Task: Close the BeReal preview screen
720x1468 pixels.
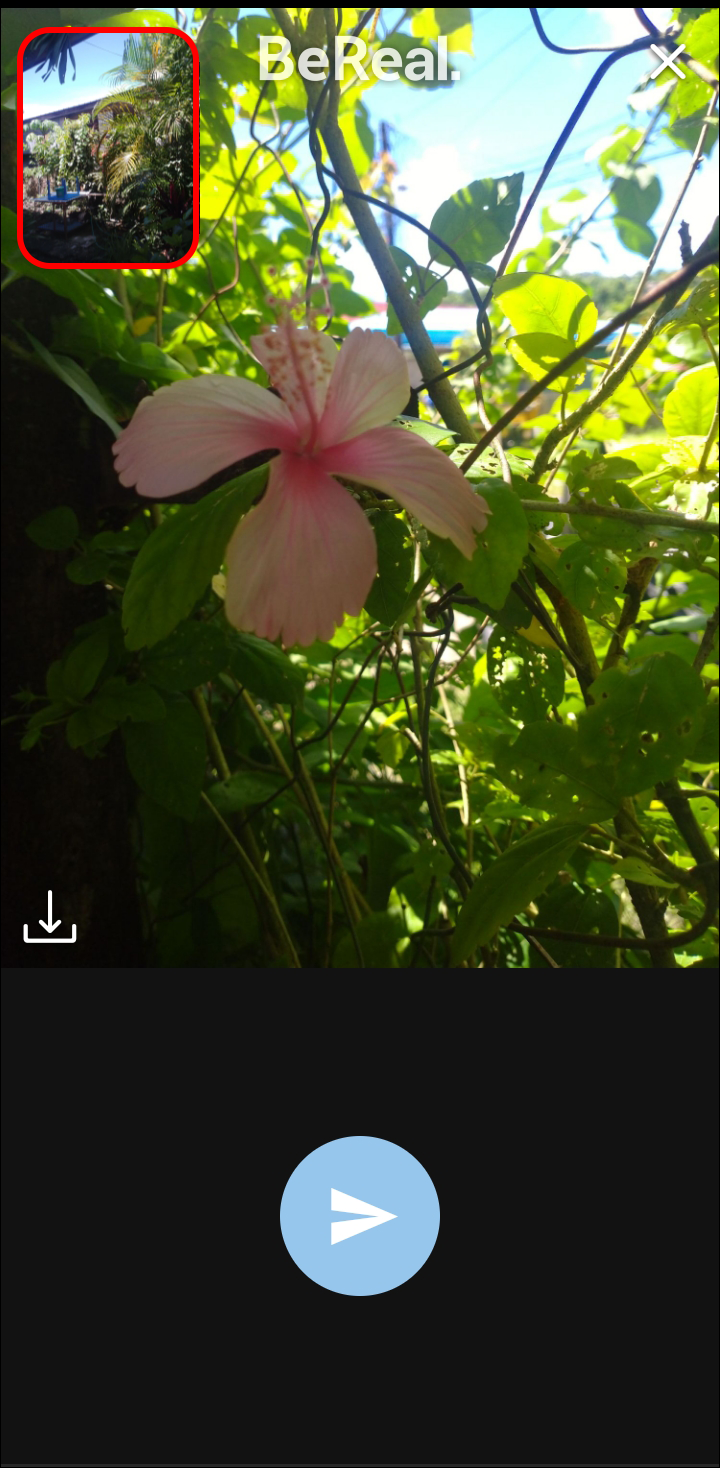Action: click(x=667, y=62)
